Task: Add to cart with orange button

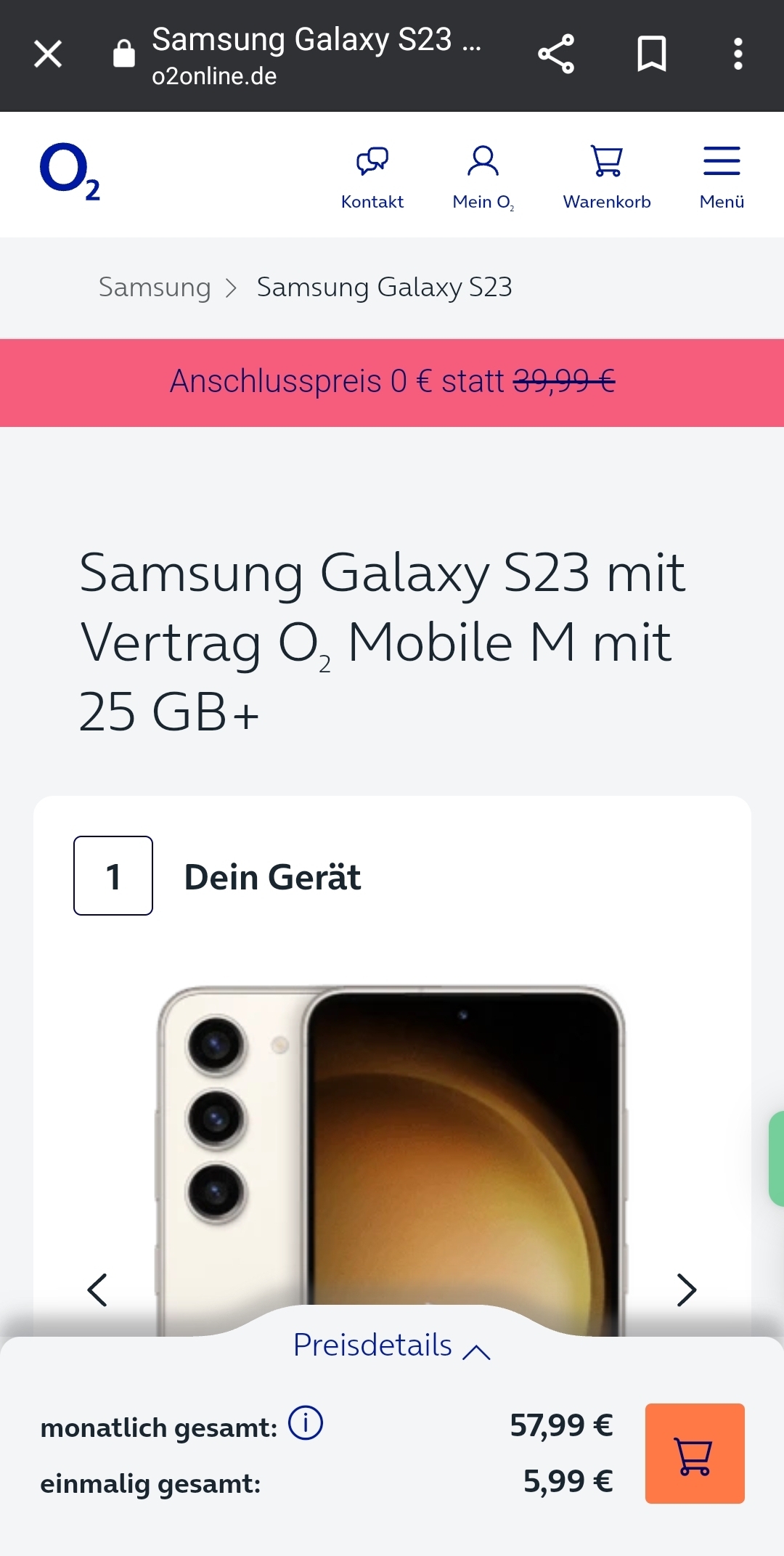Action: pyautogui.click(x=695, y=1453)
